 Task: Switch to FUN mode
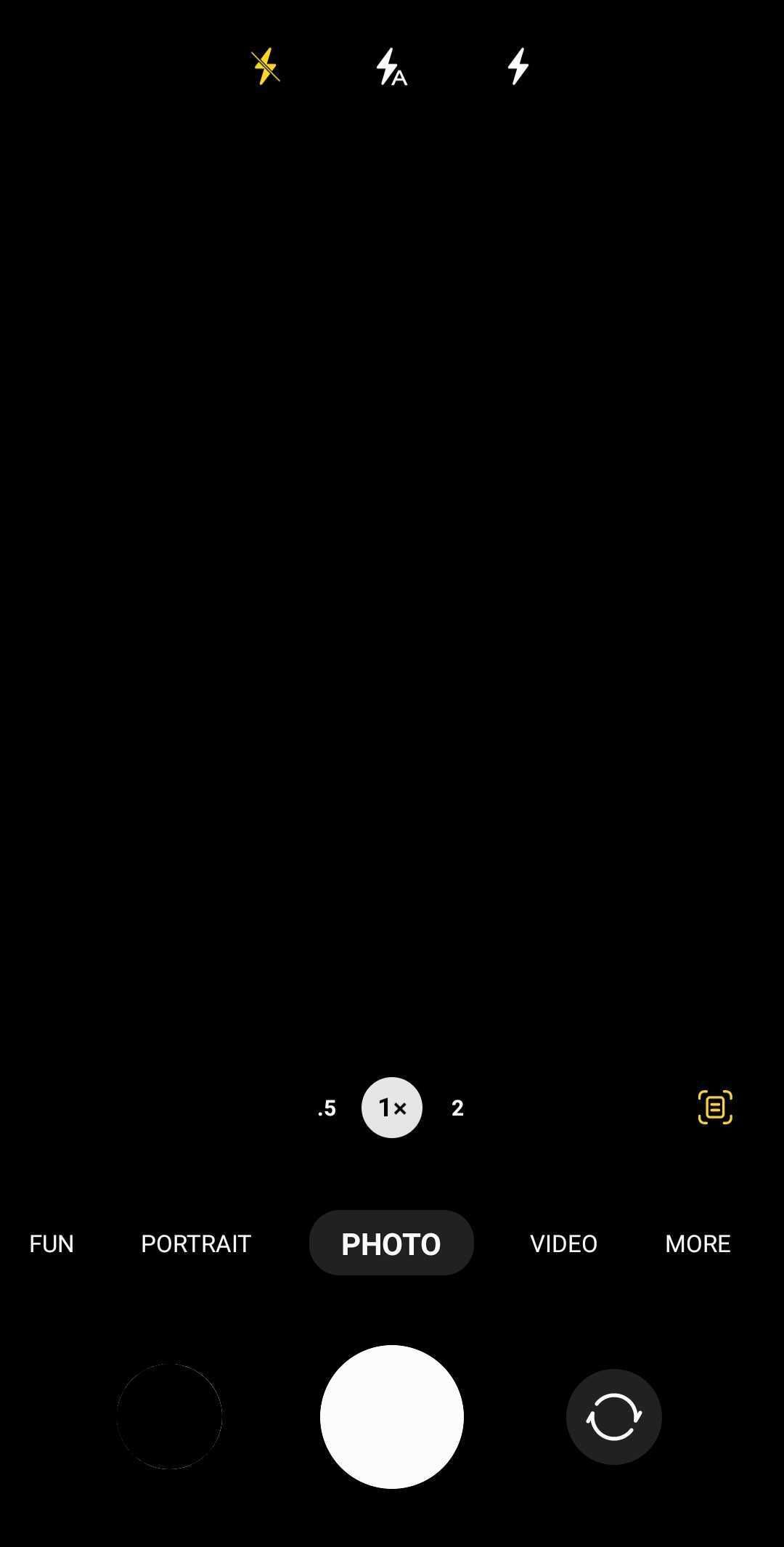(x=52, y=1243)
